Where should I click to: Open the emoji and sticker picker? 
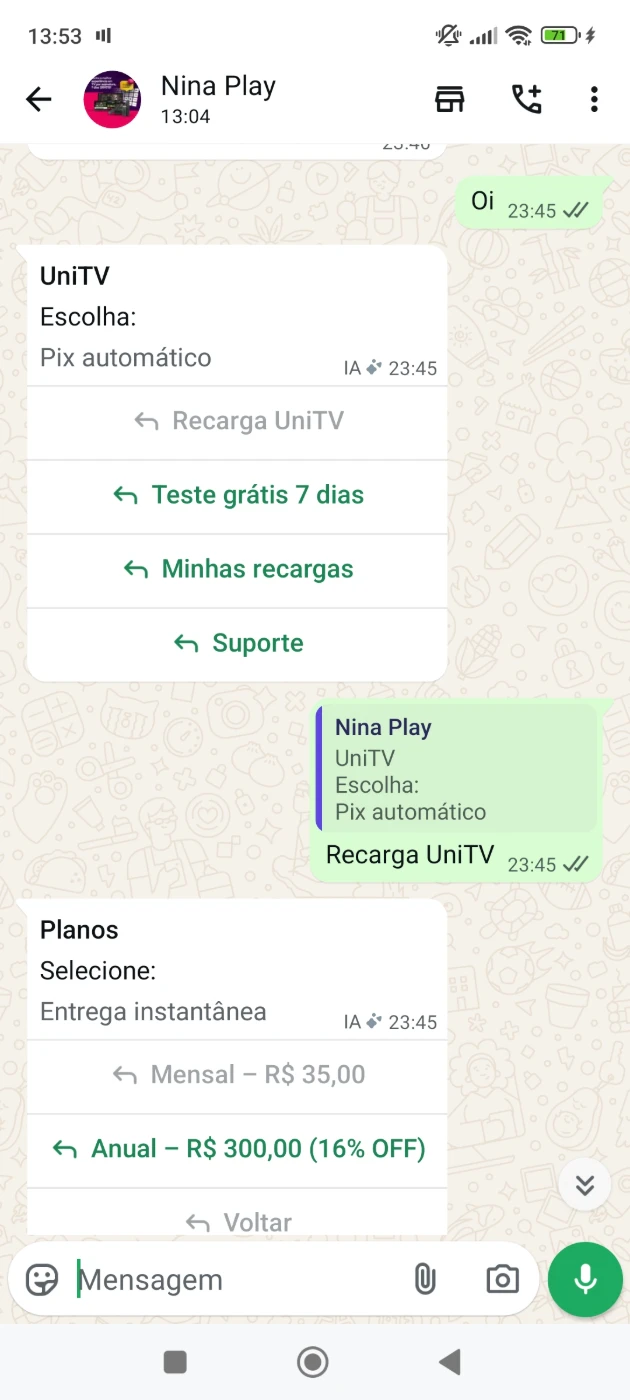click(x=42, y=1280)
